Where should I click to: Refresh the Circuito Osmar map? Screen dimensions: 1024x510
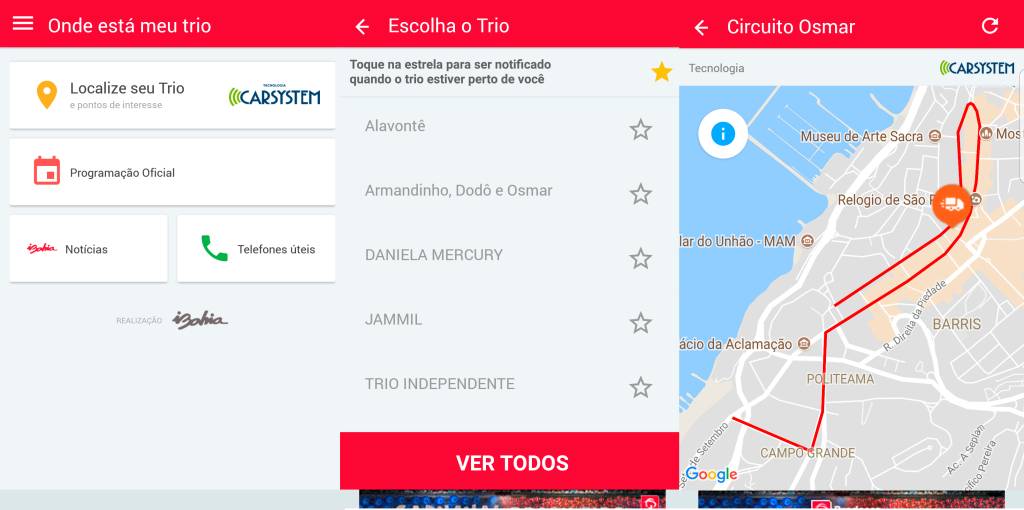coord(990,26)
